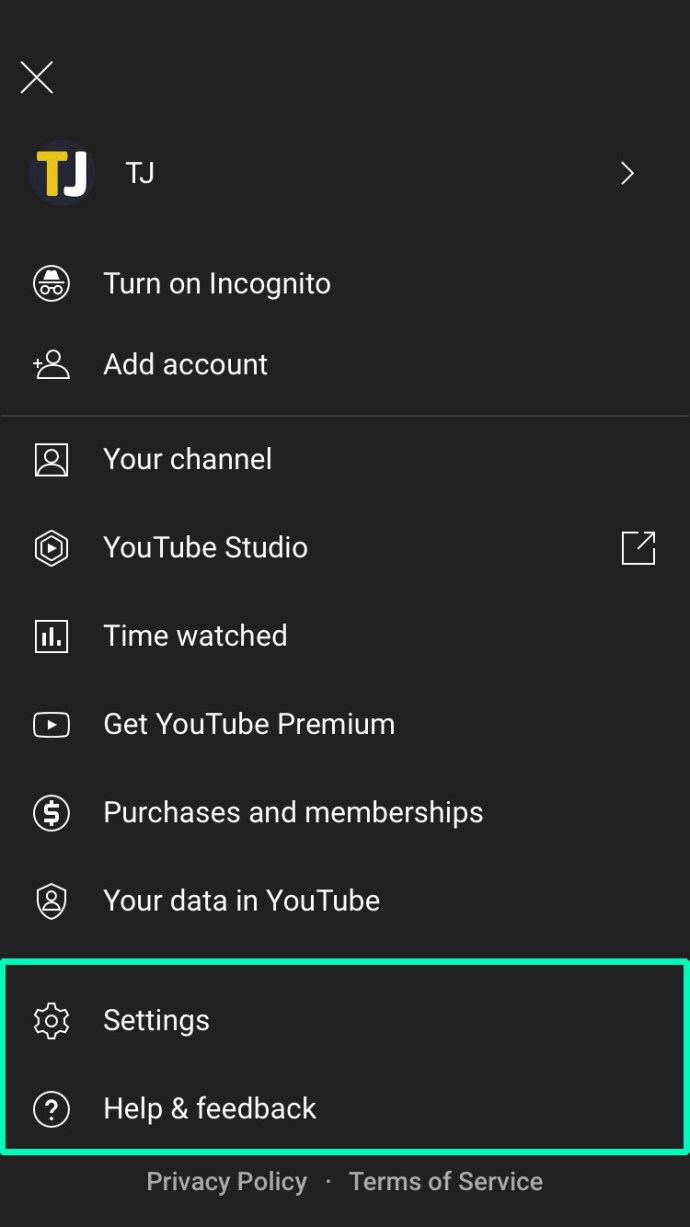View Time watched stats

[x=195, y=636]
